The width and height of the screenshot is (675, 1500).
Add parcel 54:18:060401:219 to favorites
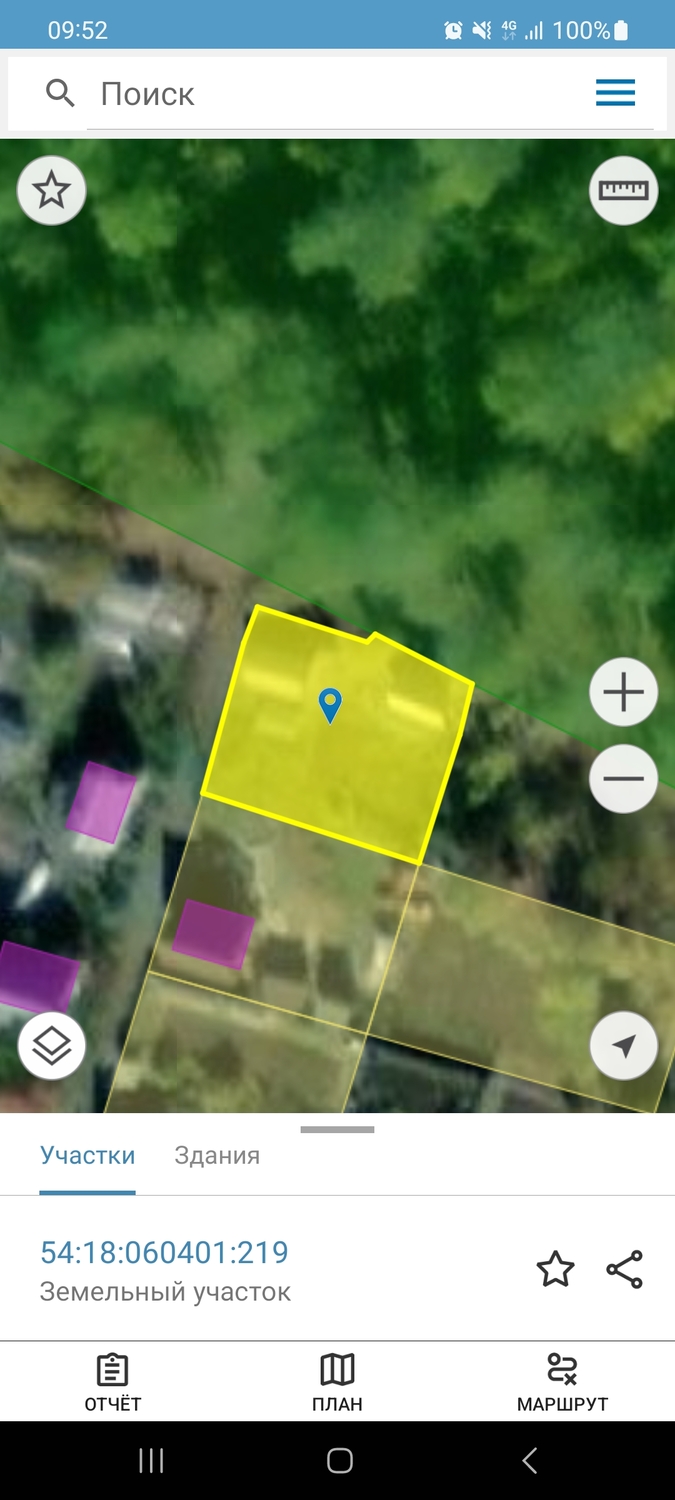[556, 1270]
